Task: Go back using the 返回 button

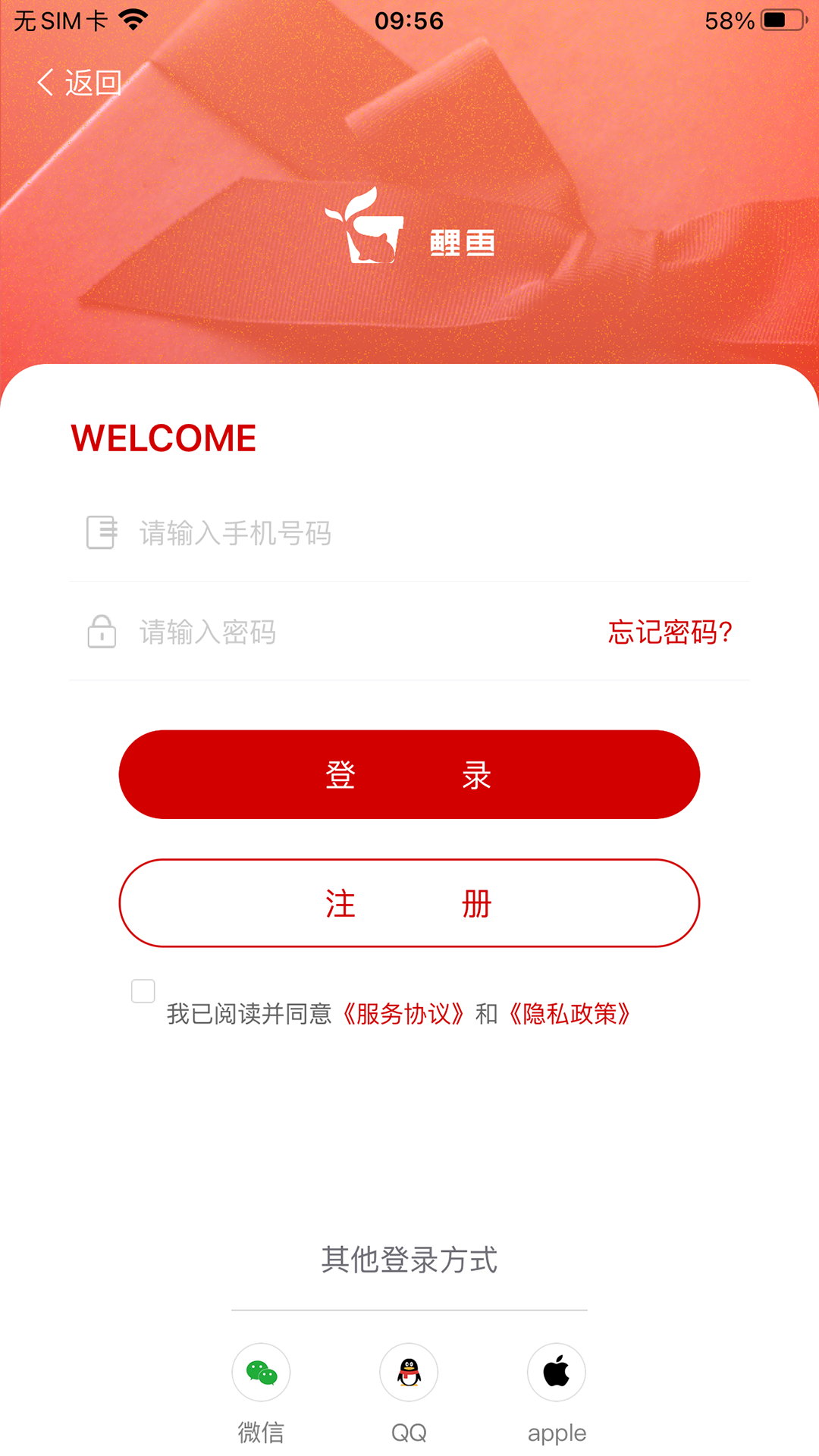Action: click(x=80, y=83)
